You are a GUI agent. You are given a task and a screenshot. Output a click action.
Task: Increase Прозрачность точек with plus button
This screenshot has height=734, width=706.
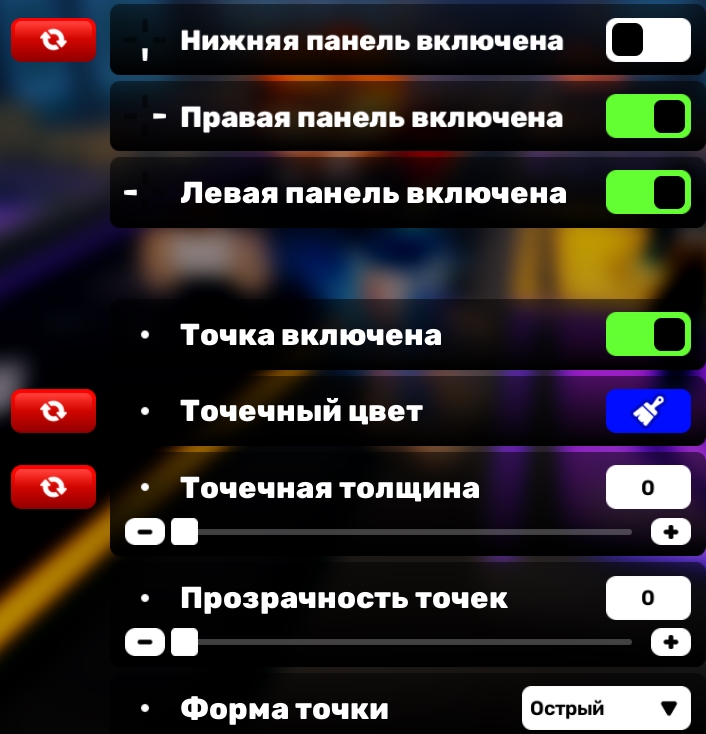(x=670, y=642)
